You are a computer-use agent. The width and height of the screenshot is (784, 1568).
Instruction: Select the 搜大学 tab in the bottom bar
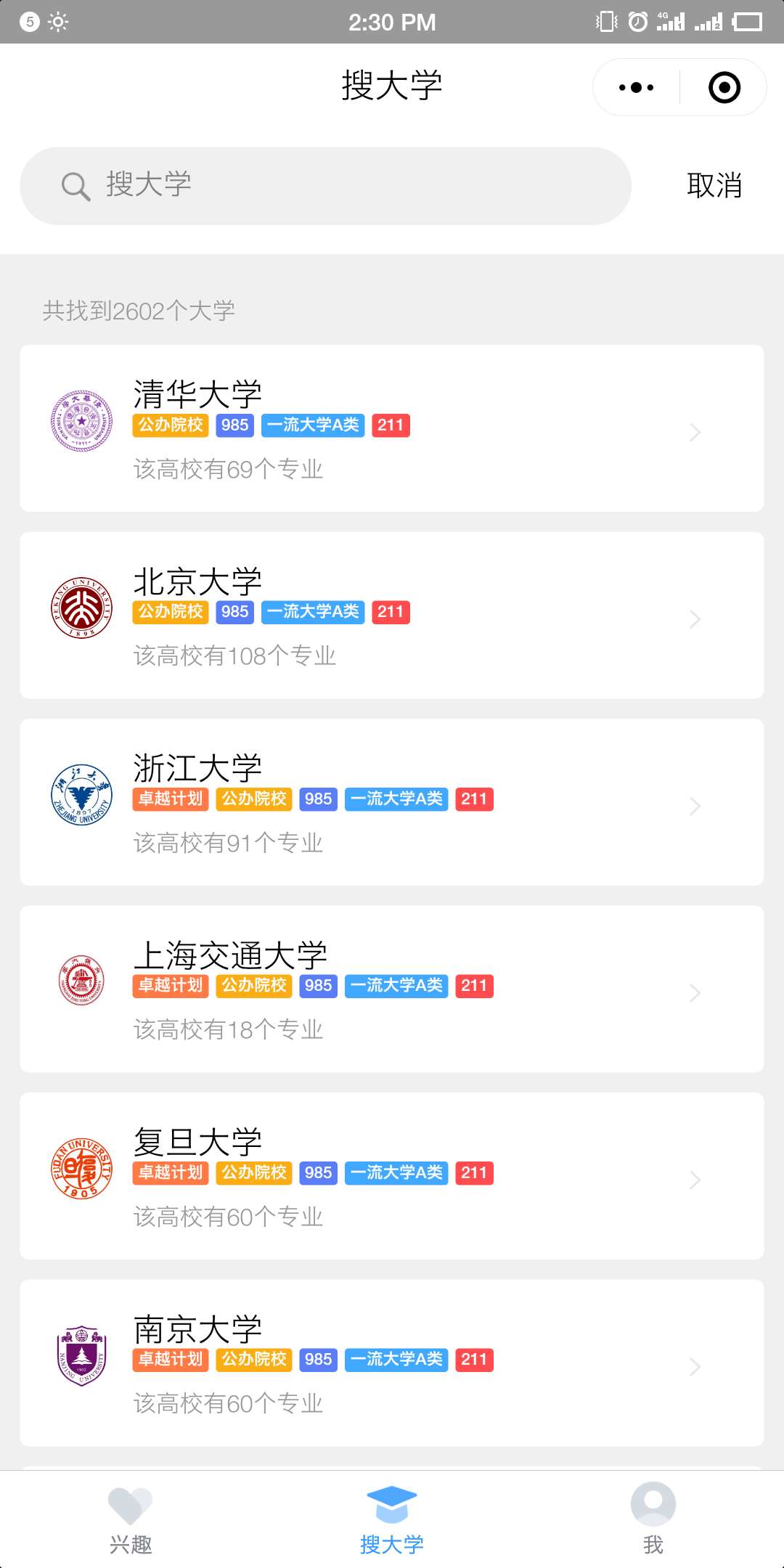coord(392,1519)
